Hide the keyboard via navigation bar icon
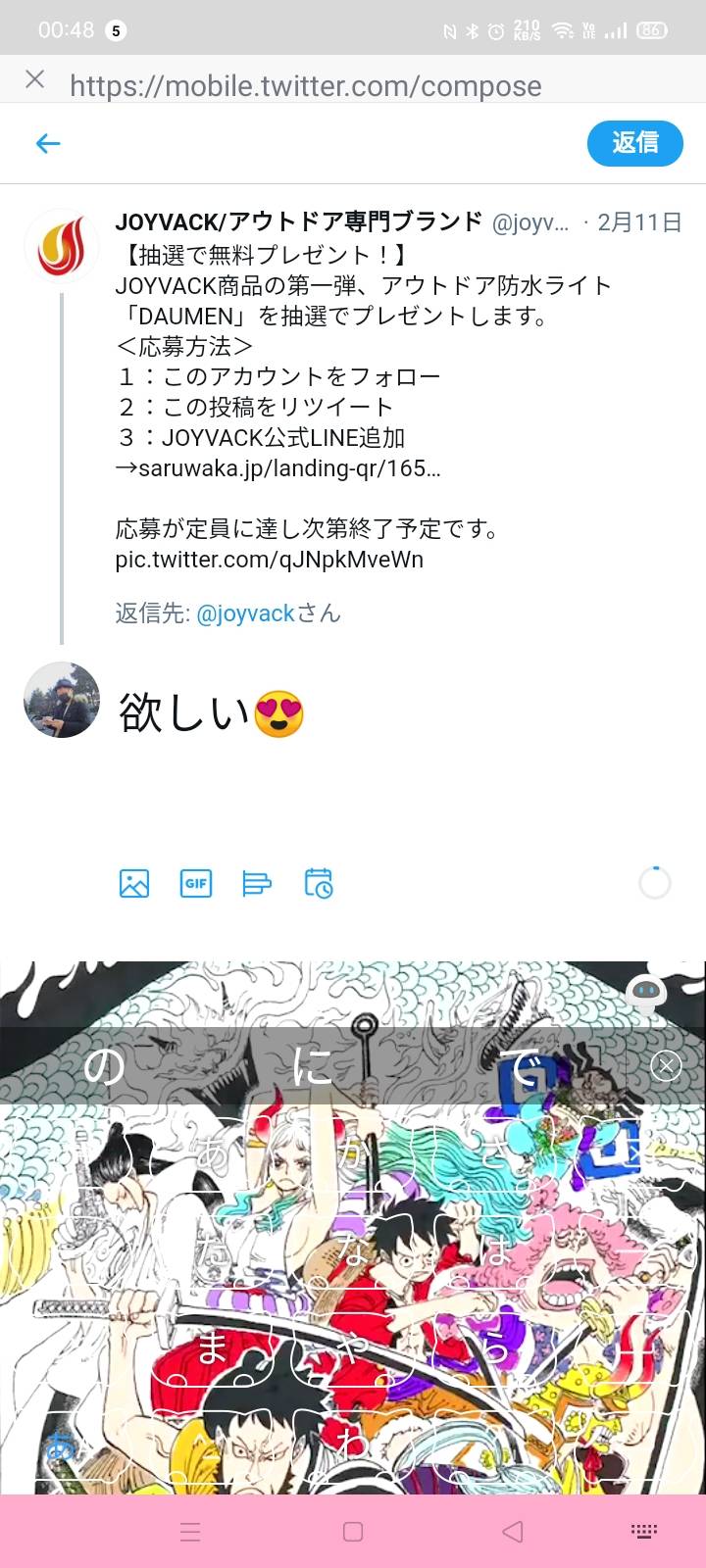The image size is (706, 1568). 644,1531
